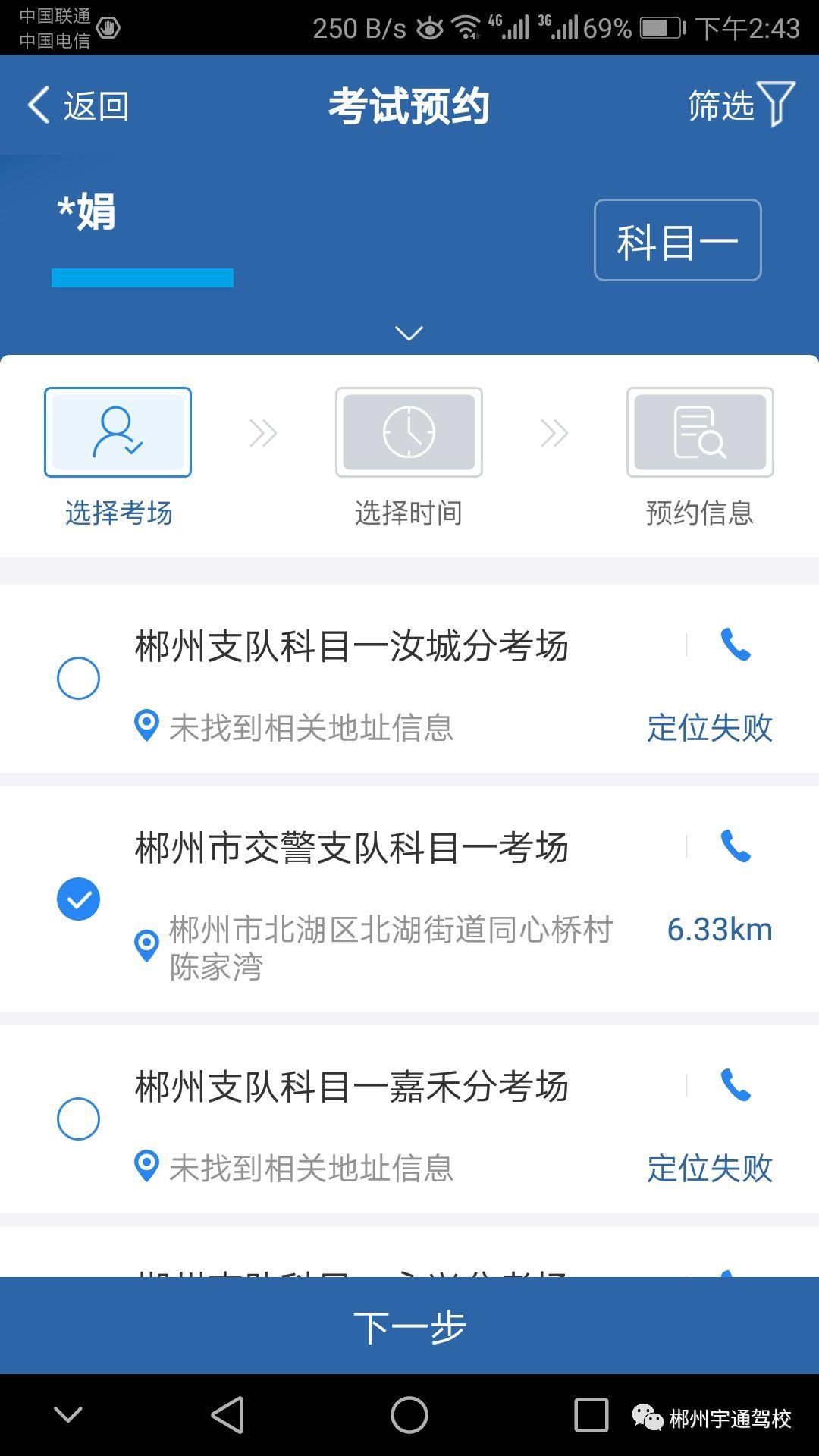Select the 郴州支队科目一嘉禾分考场 radio button
The width and height of the screenshot is (819, 1456).
(79, 1119)
